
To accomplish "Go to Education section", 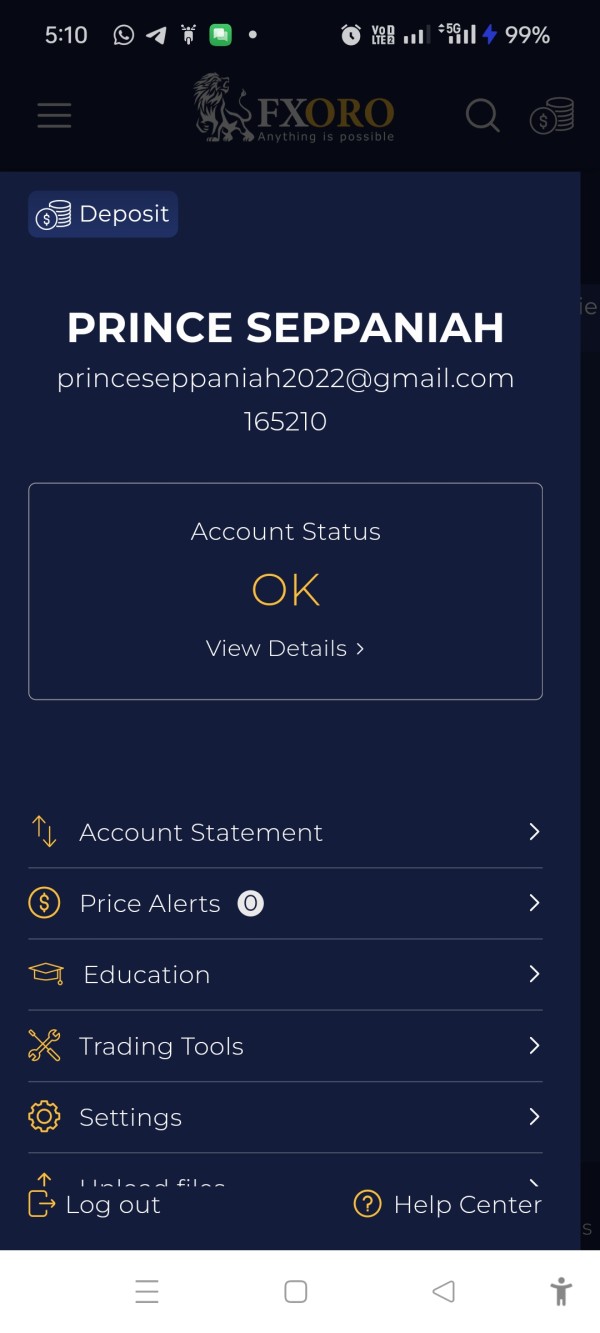I will (285, 974).
